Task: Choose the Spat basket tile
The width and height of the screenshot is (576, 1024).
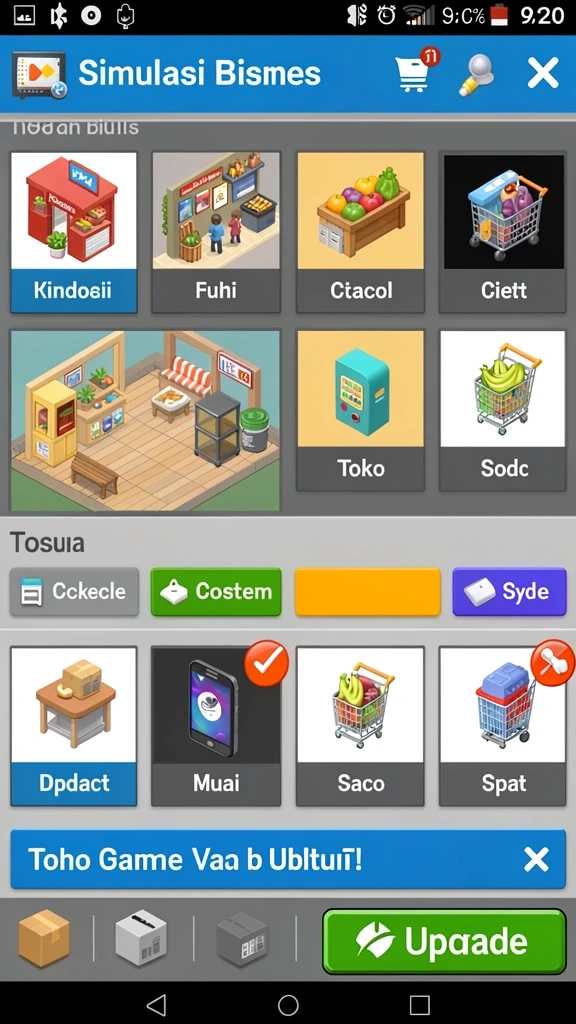Action: 503,726
